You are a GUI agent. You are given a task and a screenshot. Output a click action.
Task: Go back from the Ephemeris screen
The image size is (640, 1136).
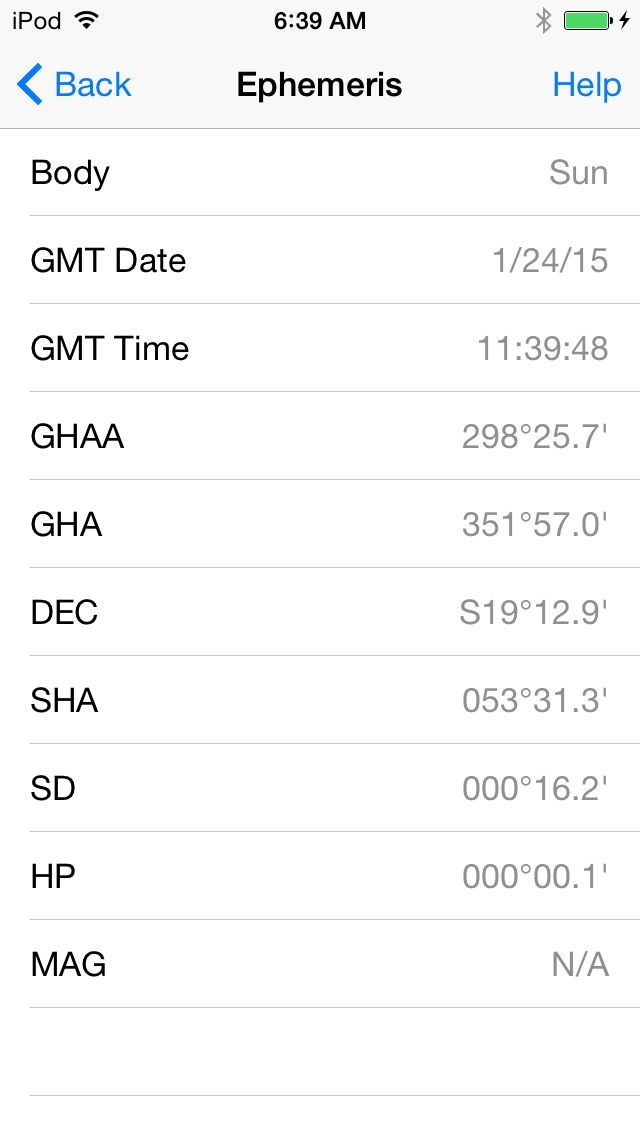[75, 85]
